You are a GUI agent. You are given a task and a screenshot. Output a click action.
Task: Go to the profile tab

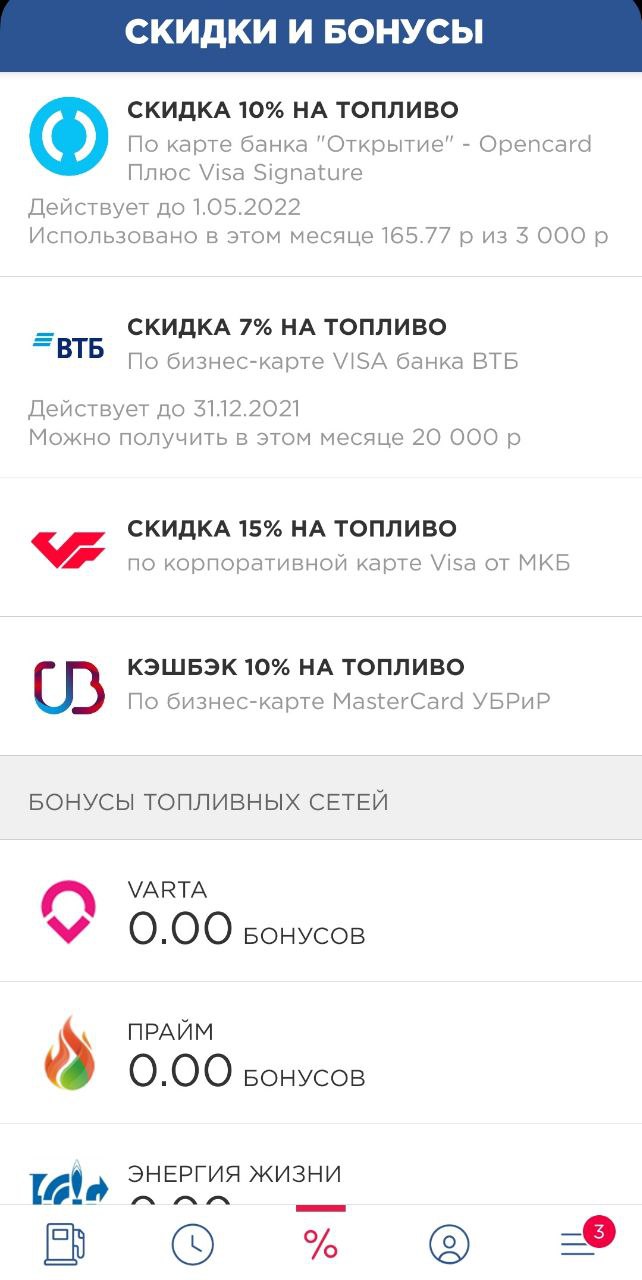449,1243
